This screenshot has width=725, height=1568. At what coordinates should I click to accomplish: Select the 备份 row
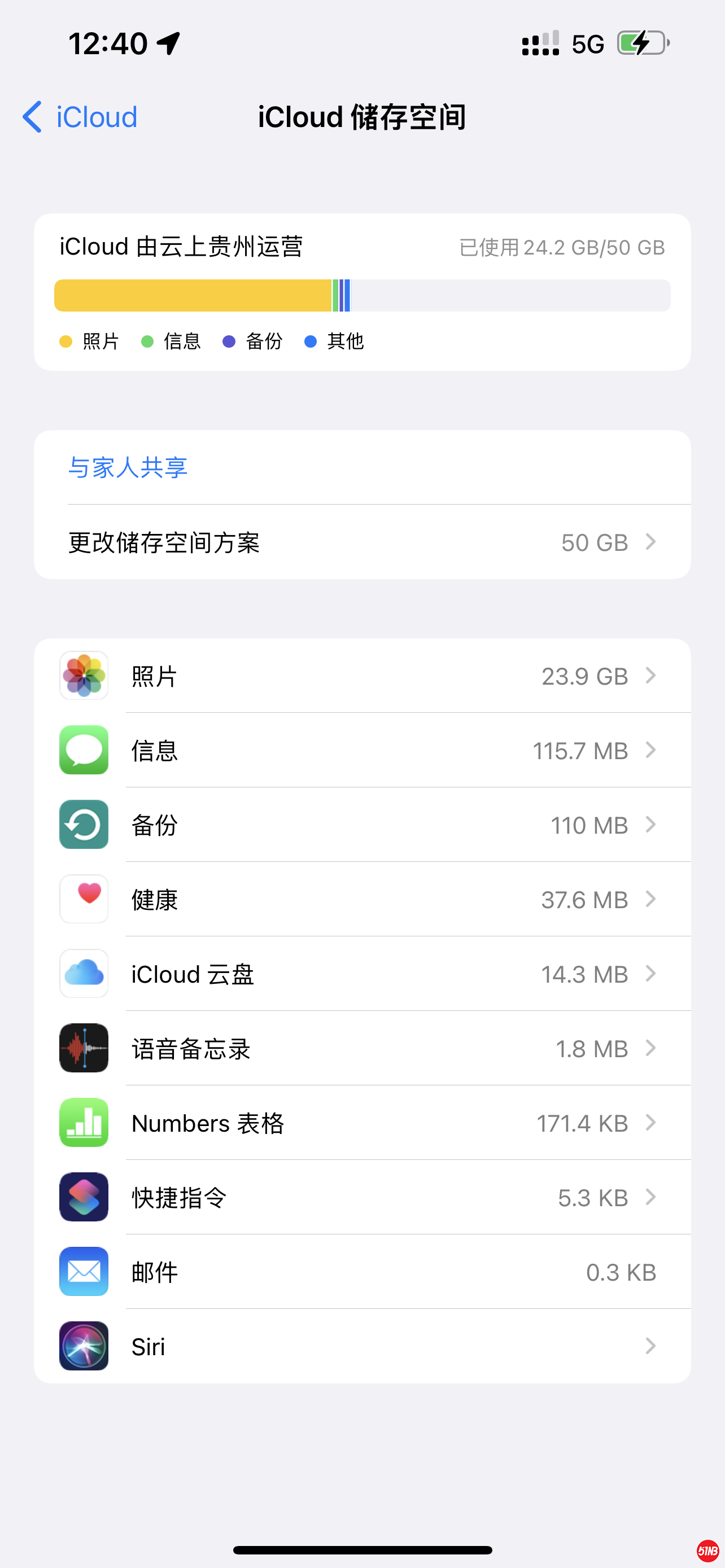[362, 825]
